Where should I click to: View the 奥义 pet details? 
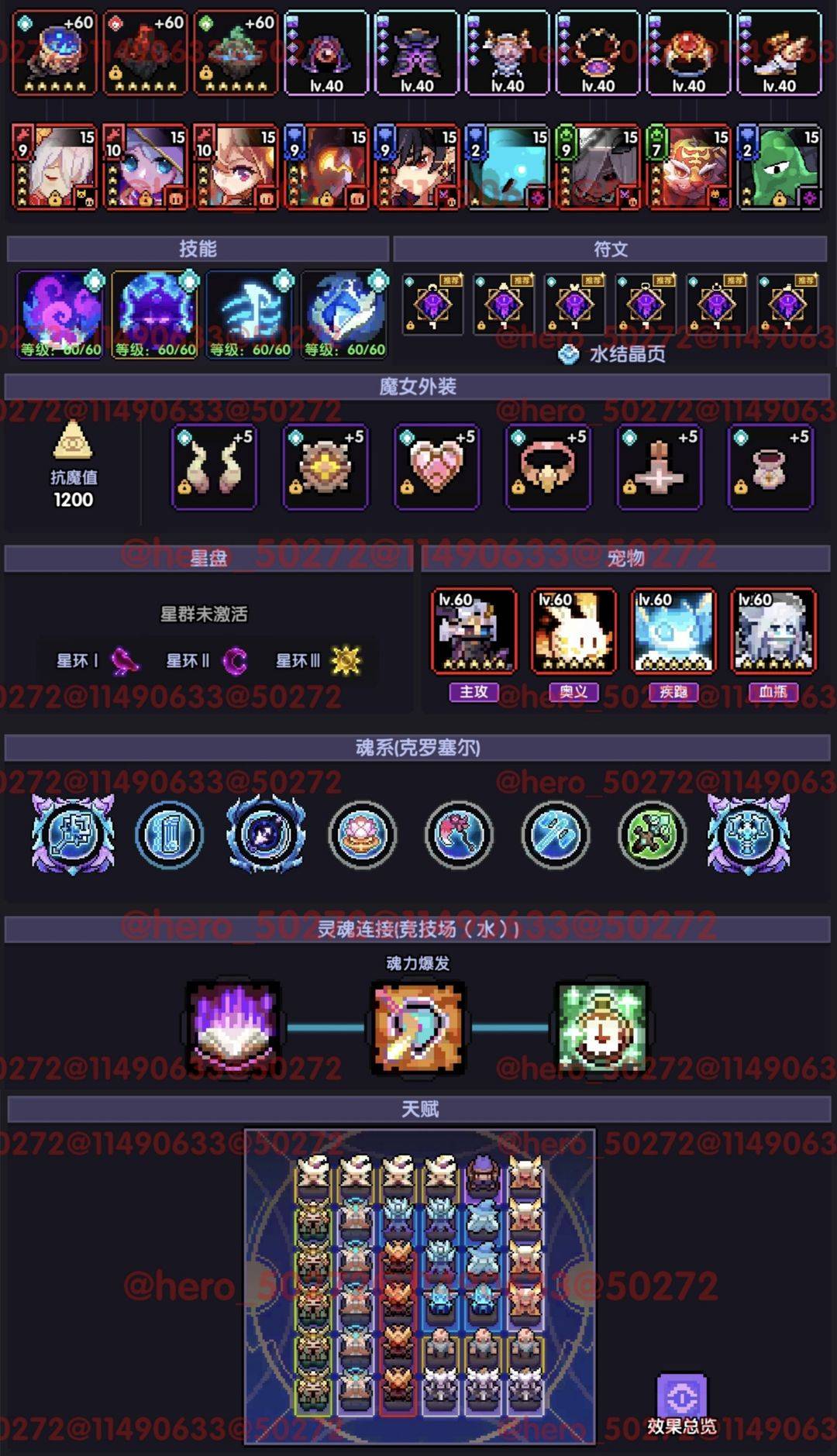[x=573, y=632]
